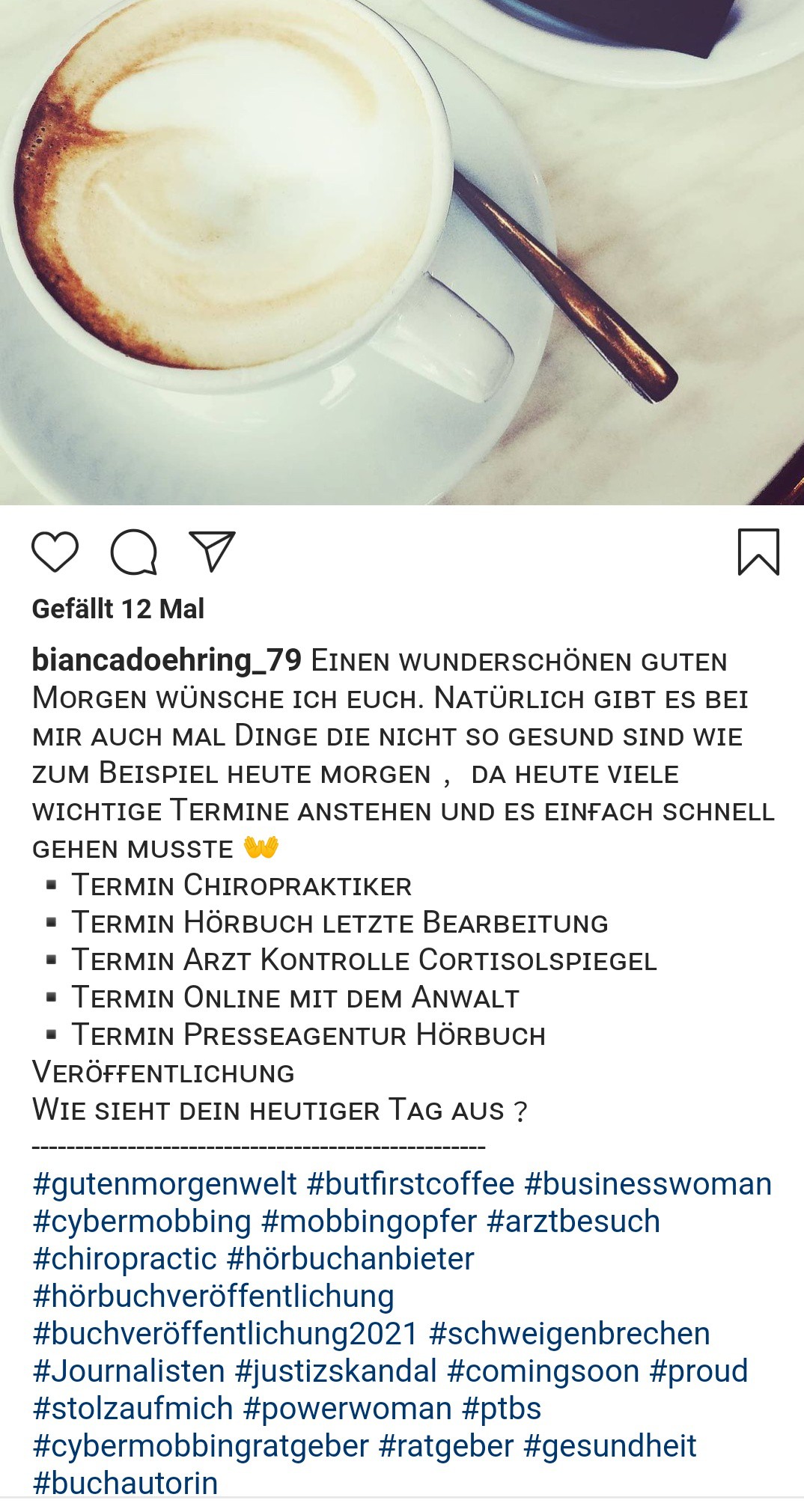
Task: Open the #businesswoman hashtag
Action: (648, 1184)
